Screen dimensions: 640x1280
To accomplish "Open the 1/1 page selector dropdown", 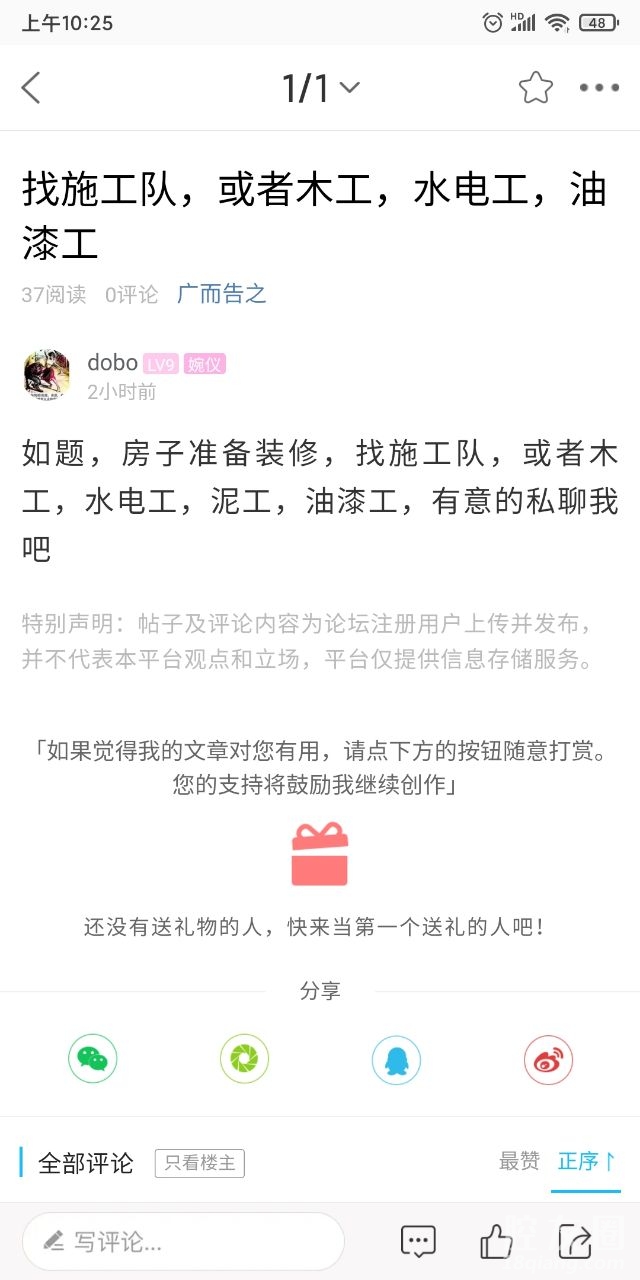I will click(x=320, y=88).
